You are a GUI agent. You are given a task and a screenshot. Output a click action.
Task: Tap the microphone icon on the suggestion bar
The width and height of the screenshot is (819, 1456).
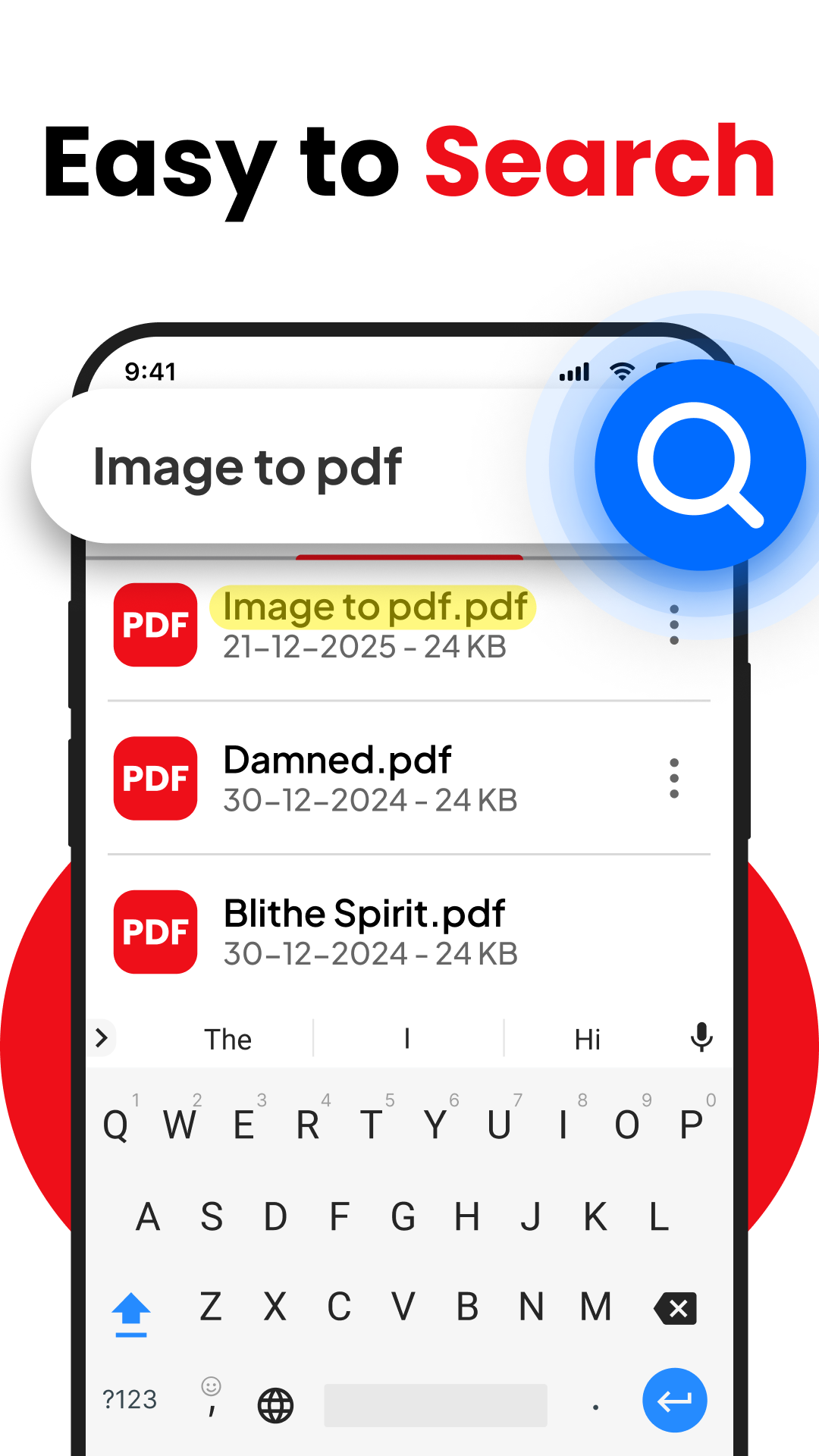[700, 1038]
